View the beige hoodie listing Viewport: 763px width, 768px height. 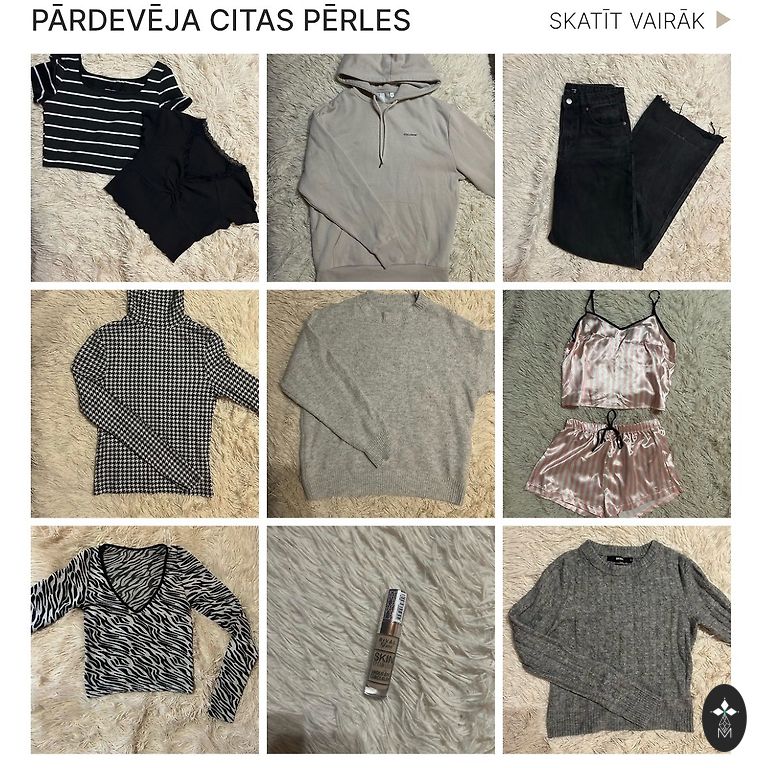tap(380, 168)
